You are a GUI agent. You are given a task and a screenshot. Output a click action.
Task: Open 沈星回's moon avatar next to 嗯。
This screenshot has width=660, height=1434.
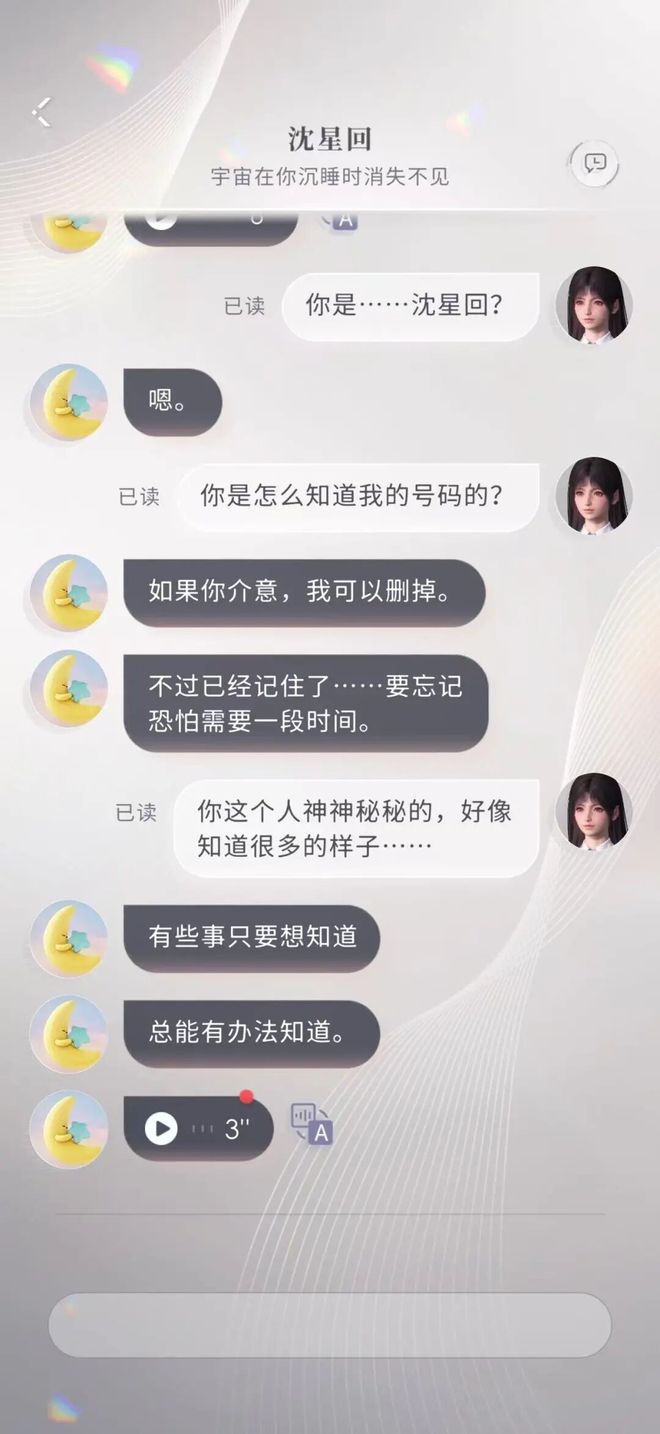(x=69, y=402)
